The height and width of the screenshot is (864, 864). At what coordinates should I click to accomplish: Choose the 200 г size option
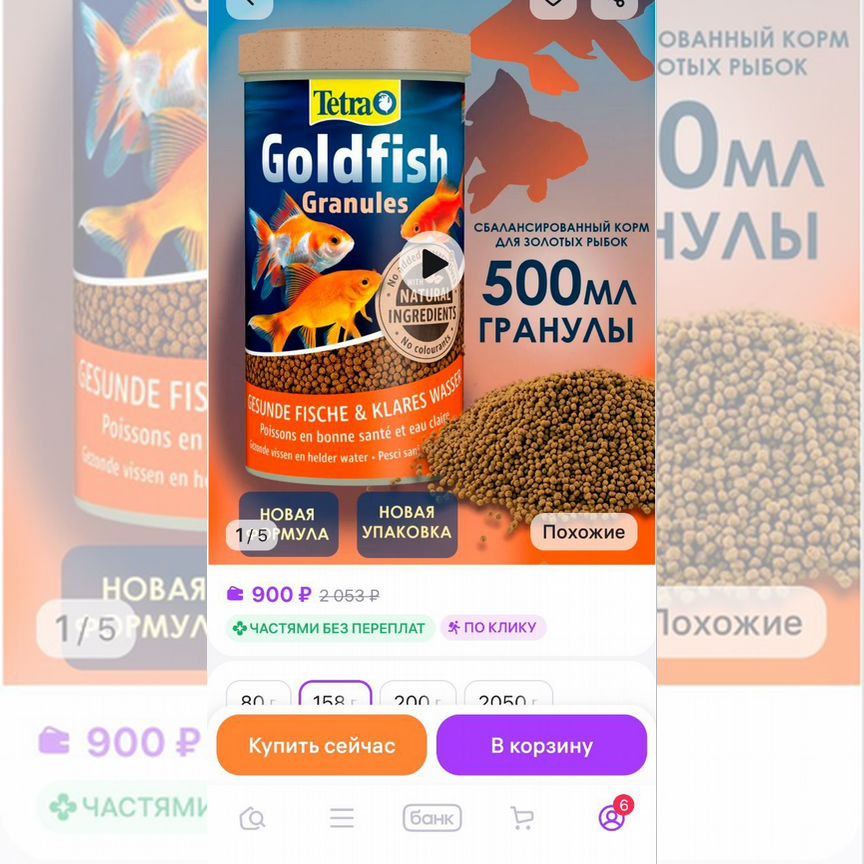click(418, 697)
